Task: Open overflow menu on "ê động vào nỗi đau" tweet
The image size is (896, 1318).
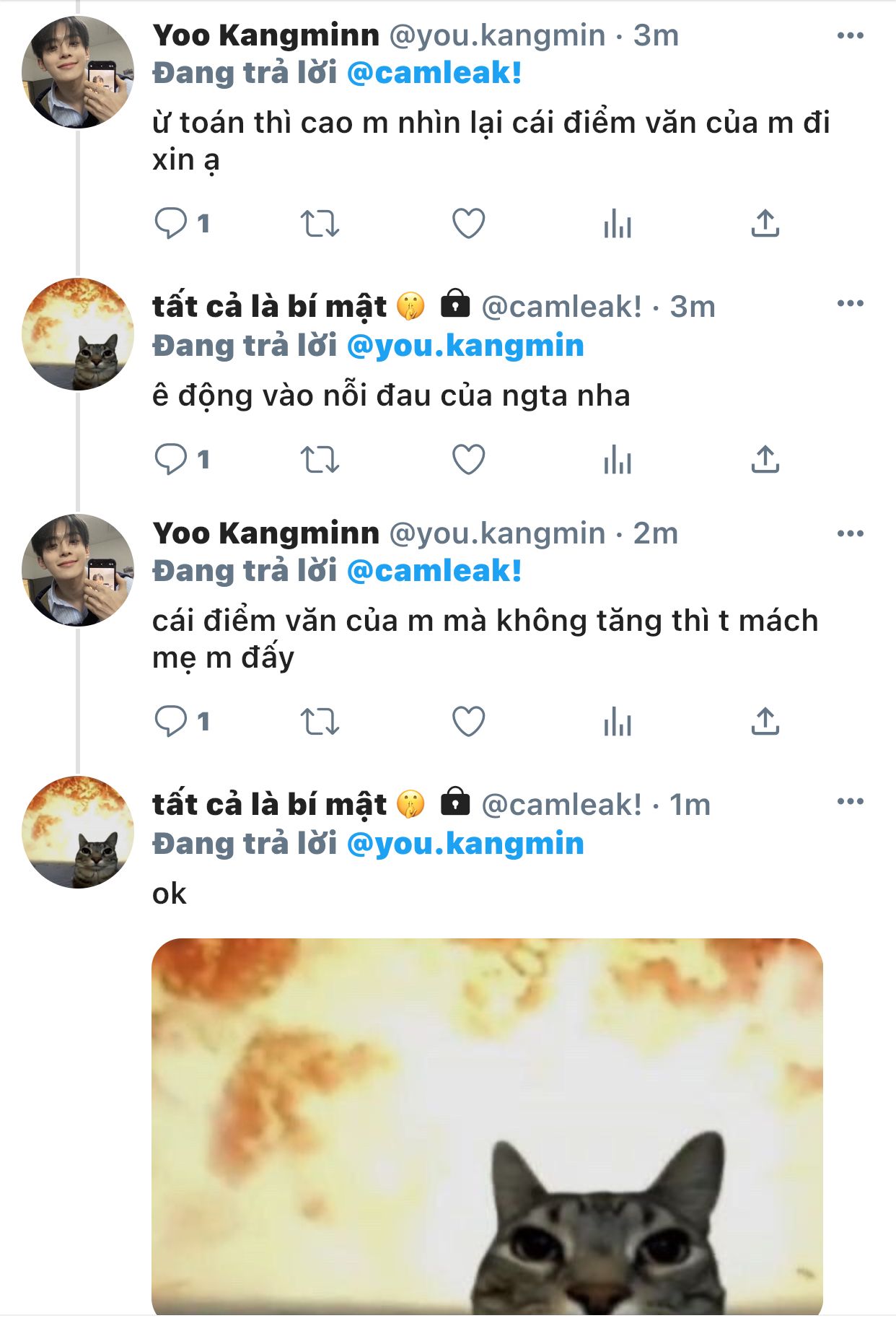Action: tap(850, 303)
